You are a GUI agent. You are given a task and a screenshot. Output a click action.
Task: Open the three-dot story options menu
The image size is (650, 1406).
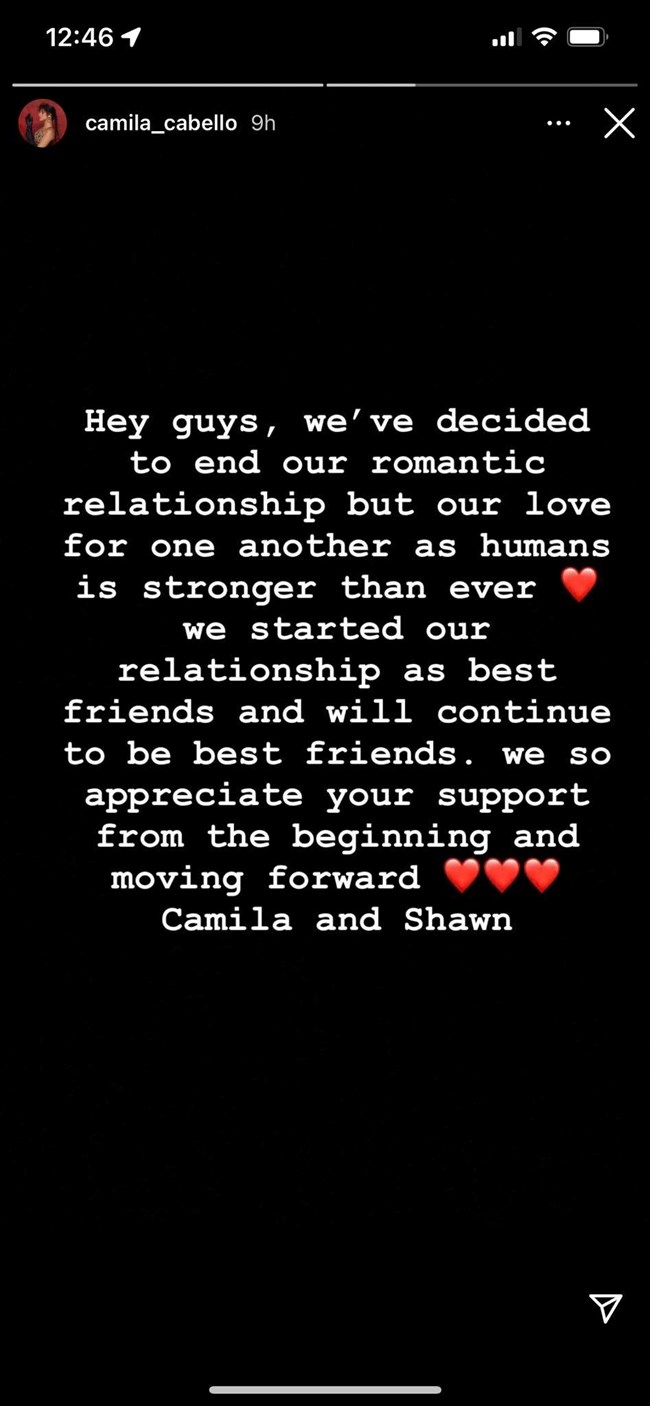(559, 123)
